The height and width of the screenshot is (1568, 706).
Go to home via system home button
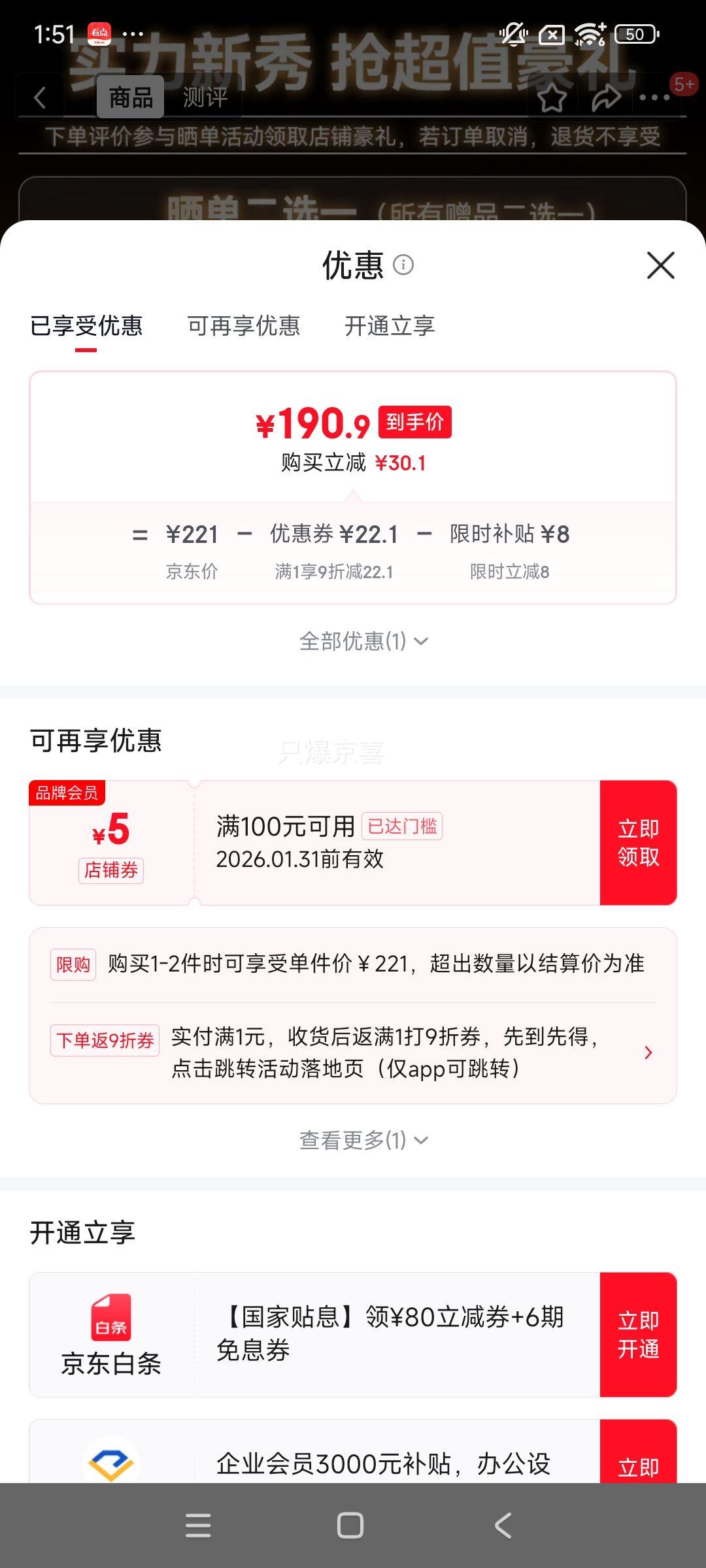(x=350, y=1526)
